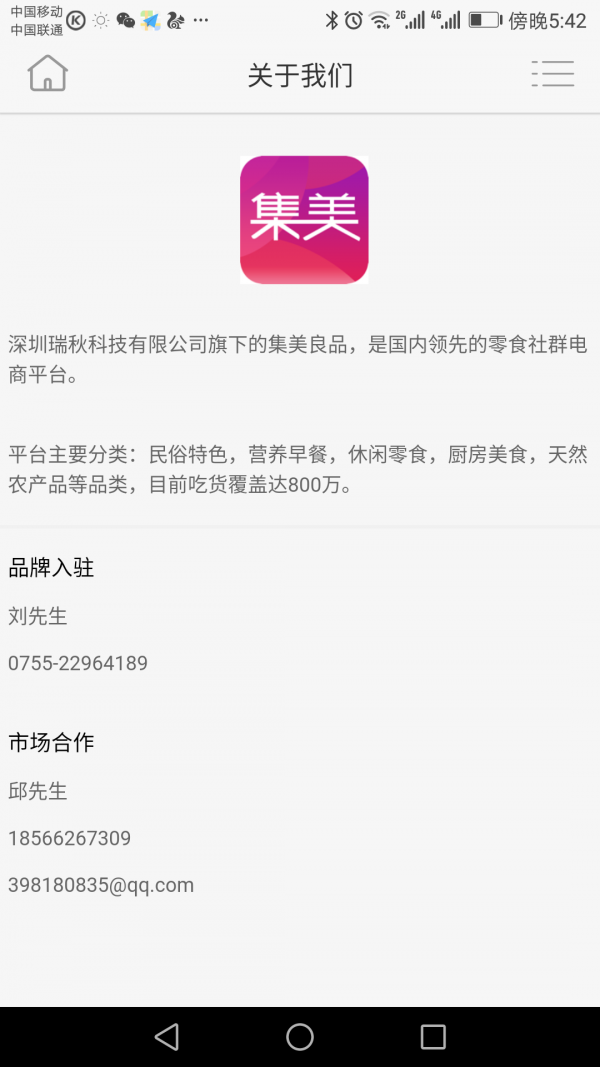Open the menu list icon

click(x=552, y=74)
